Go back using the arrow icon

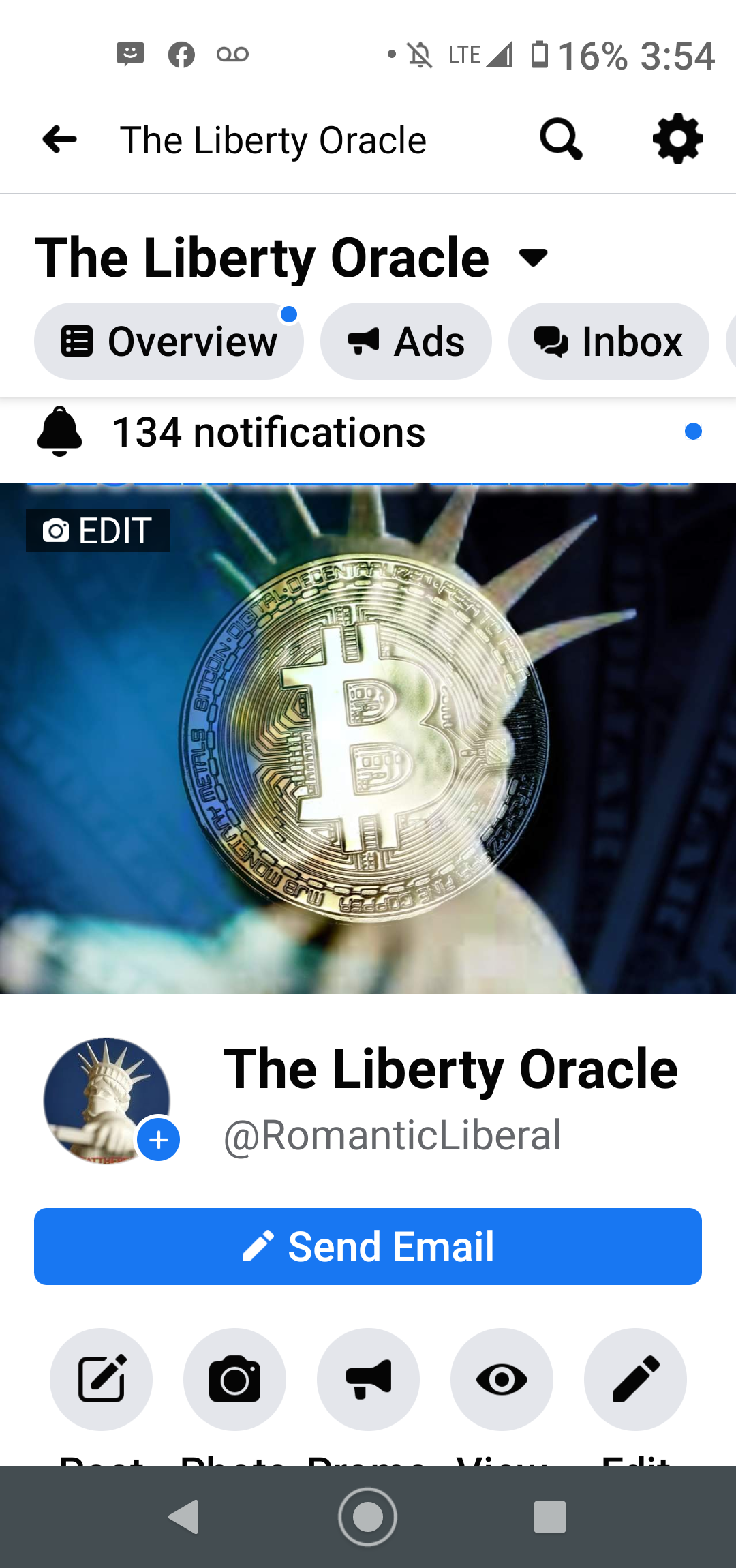tap(59, 140)
